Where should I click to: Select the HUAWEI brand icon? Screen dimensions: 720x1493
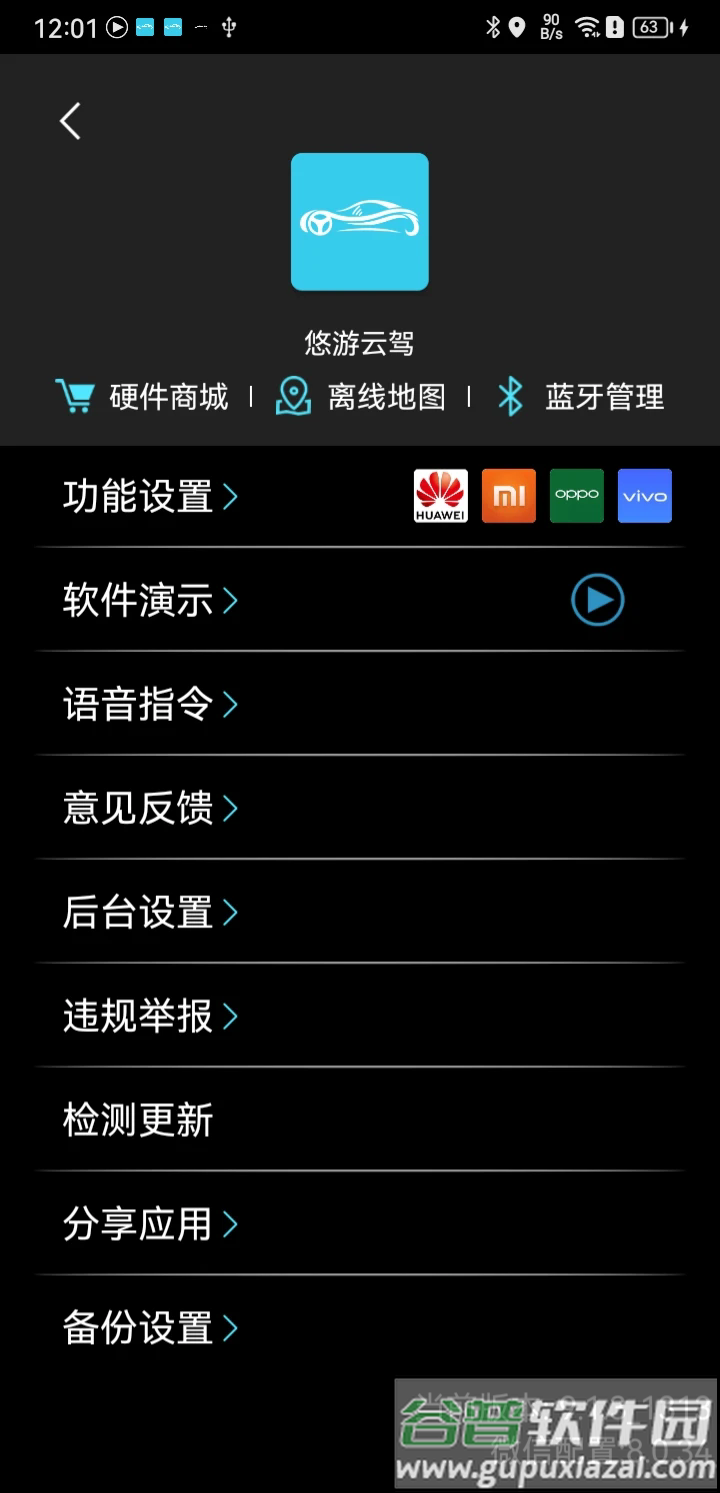tap(440, 495)
